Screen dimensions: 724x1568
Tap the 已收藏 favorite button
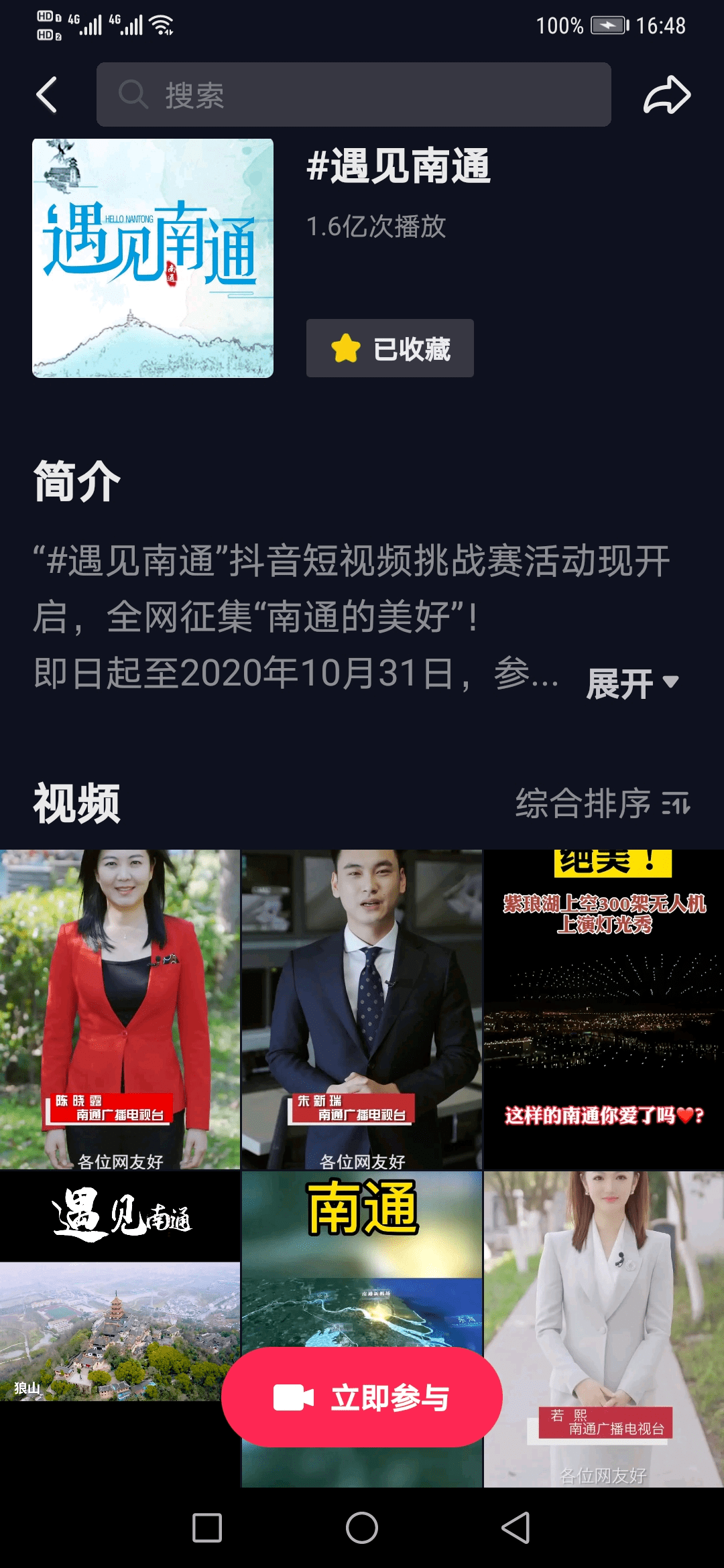(x=390, y=348)
